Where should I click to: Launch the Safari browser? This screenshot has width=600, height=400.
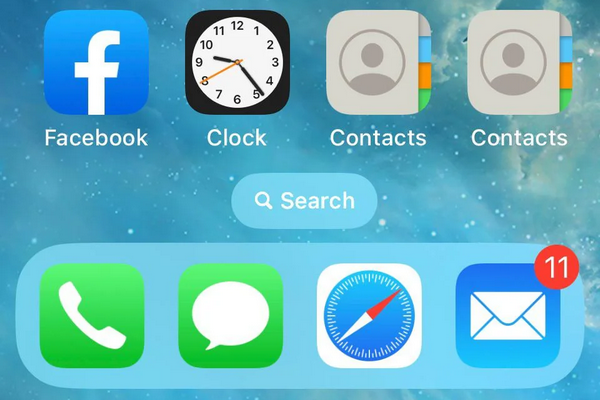click(x=369, y=316)
